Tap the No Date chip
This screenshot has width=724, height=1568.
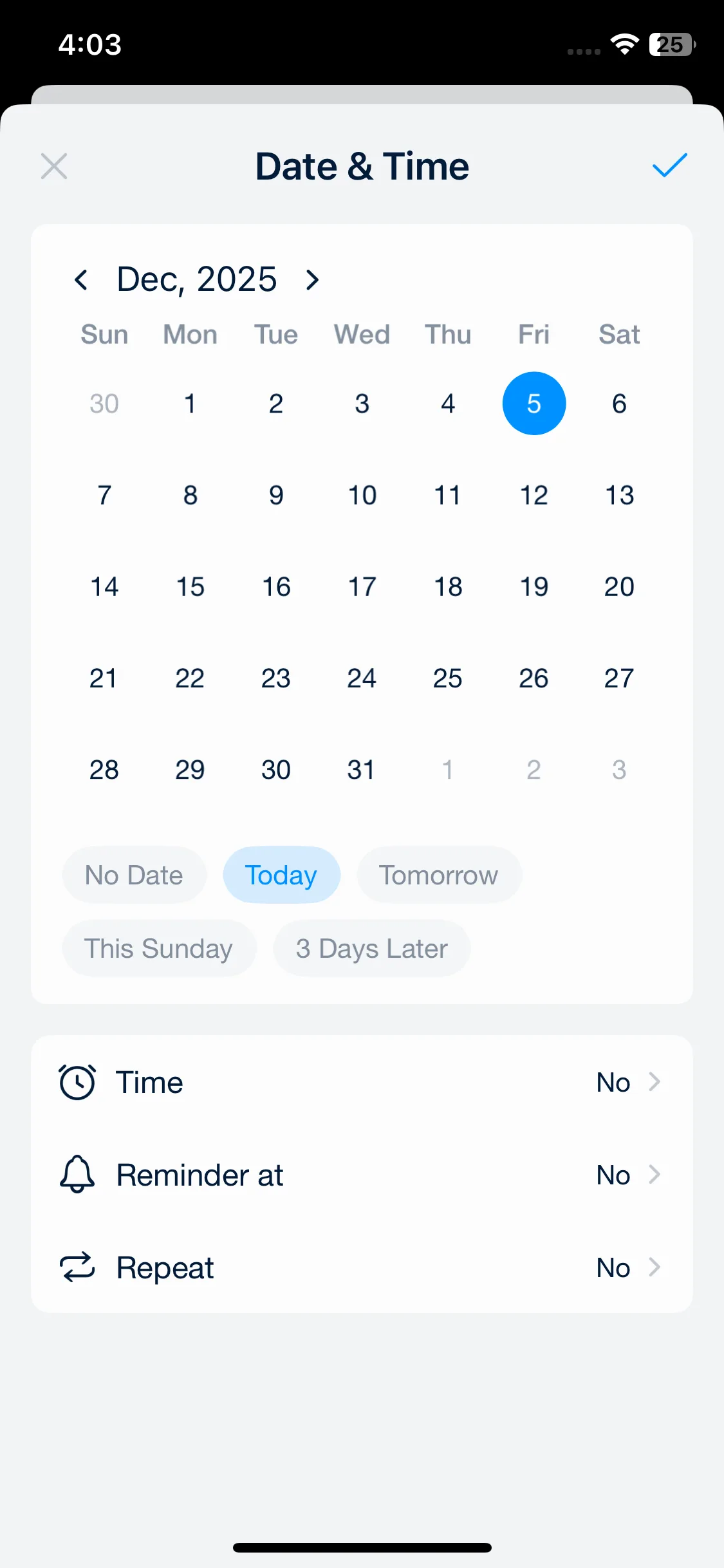coord(134,875)
